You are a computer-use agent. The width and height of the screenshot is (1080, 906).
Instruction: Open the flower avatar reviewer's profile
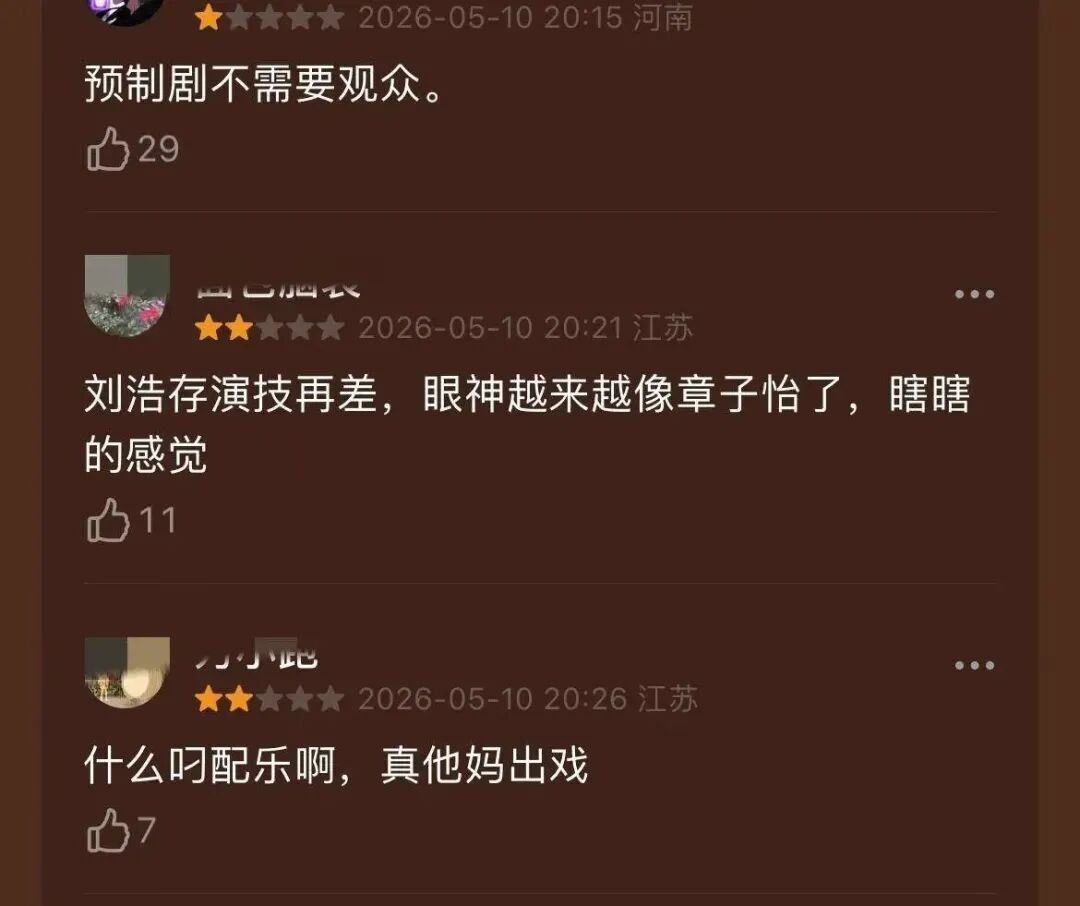click(x=127, y=296)
